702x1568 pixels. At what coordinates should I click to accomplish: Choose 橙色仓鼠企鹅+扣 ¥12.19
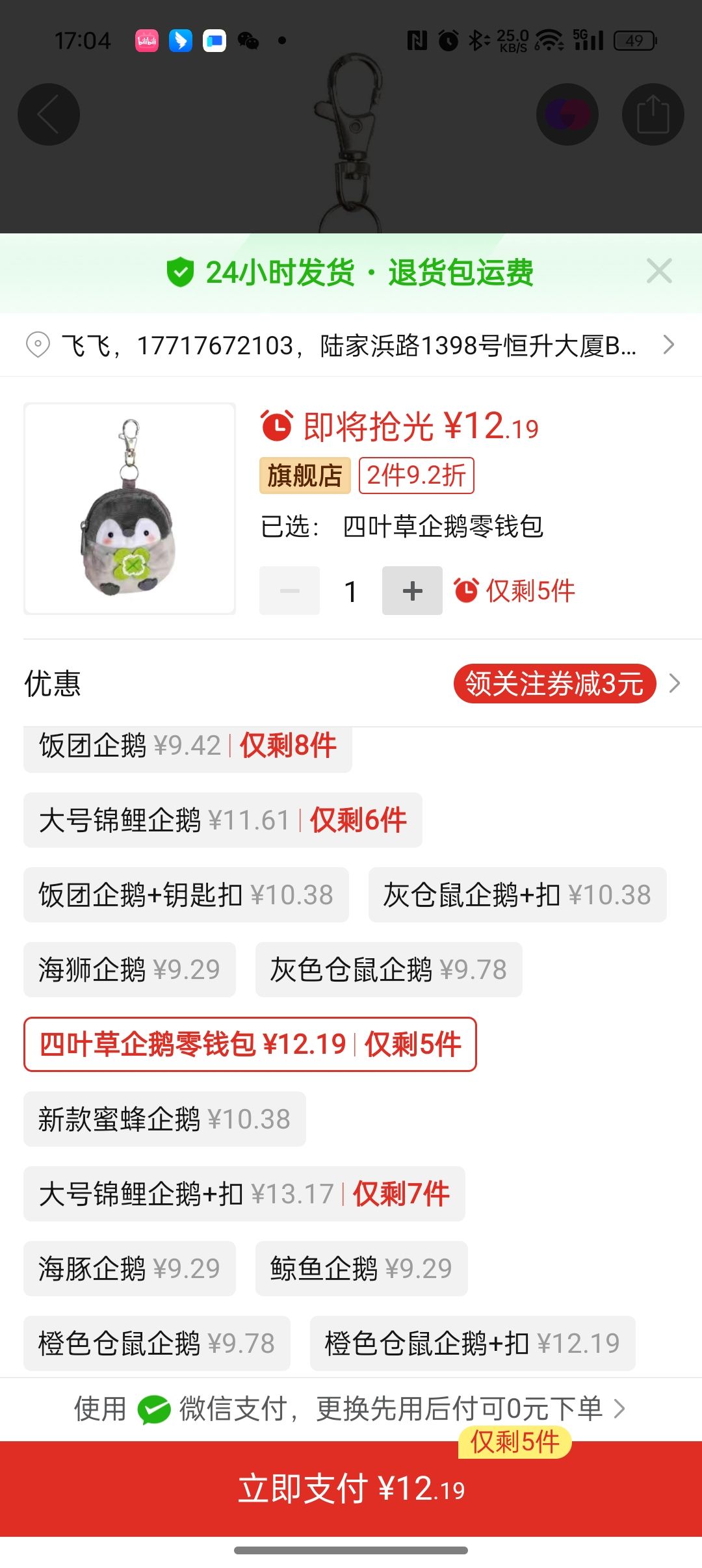point(473,1344)
